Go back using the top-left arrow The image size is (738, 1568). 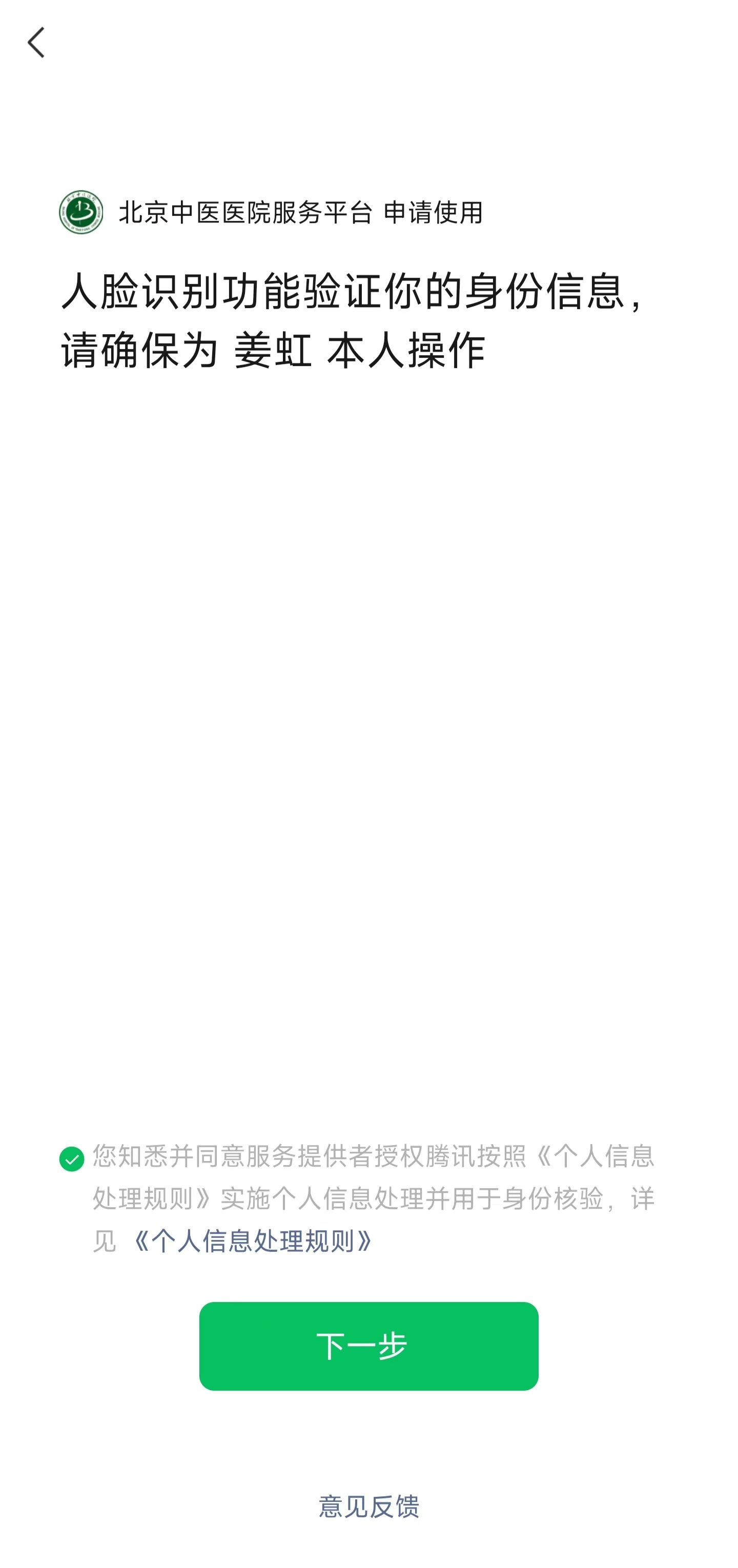tap(36, 43)
